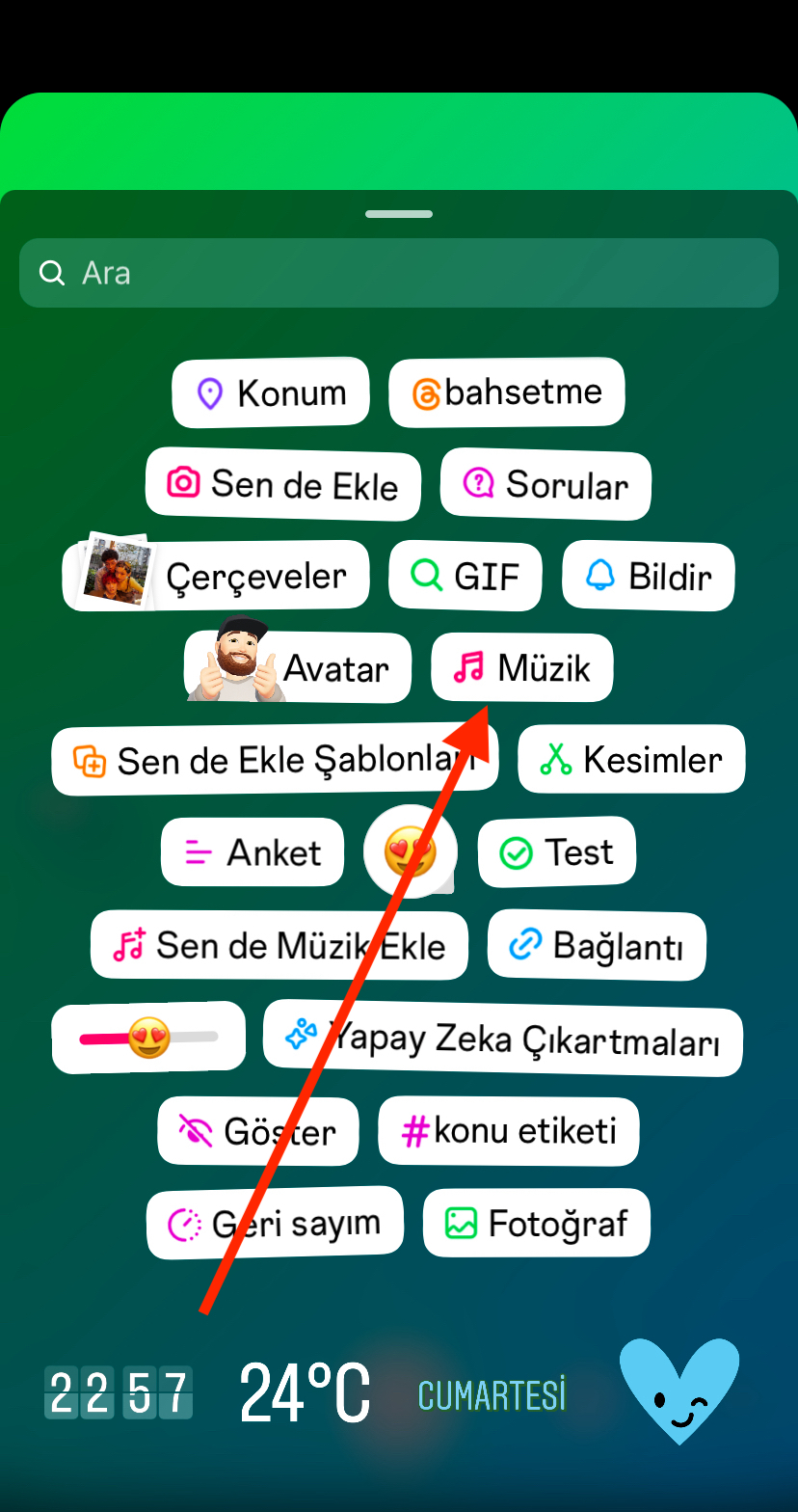Select the Threads bahsetme sticker
This screenshot has height=1512, width=798.
click(x=507, y=391)
